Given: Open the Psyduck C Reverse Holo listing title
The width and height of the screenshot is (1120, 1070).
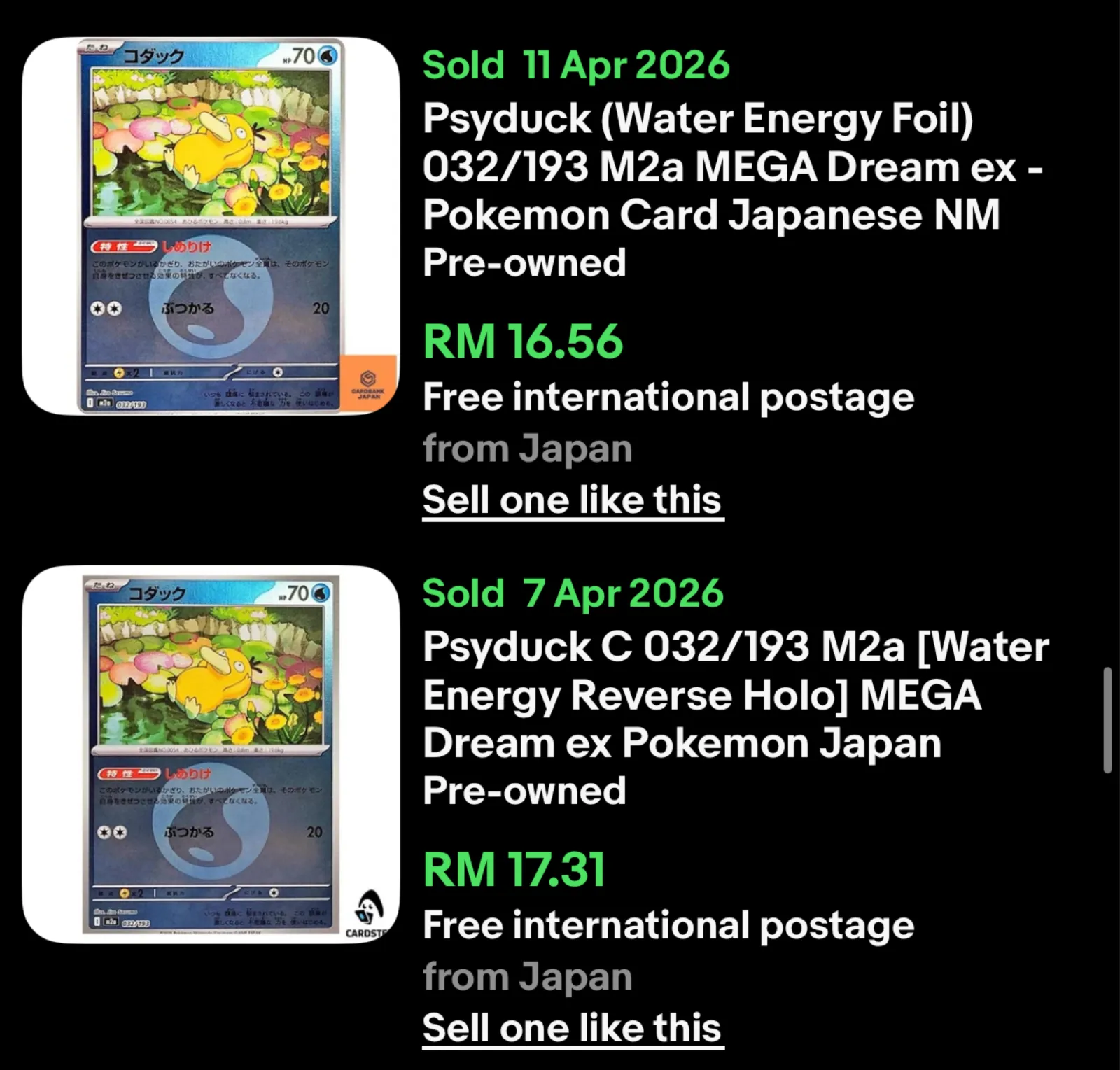Looking at the screenshot, I should pyautogui.click(x=735, y=718).
